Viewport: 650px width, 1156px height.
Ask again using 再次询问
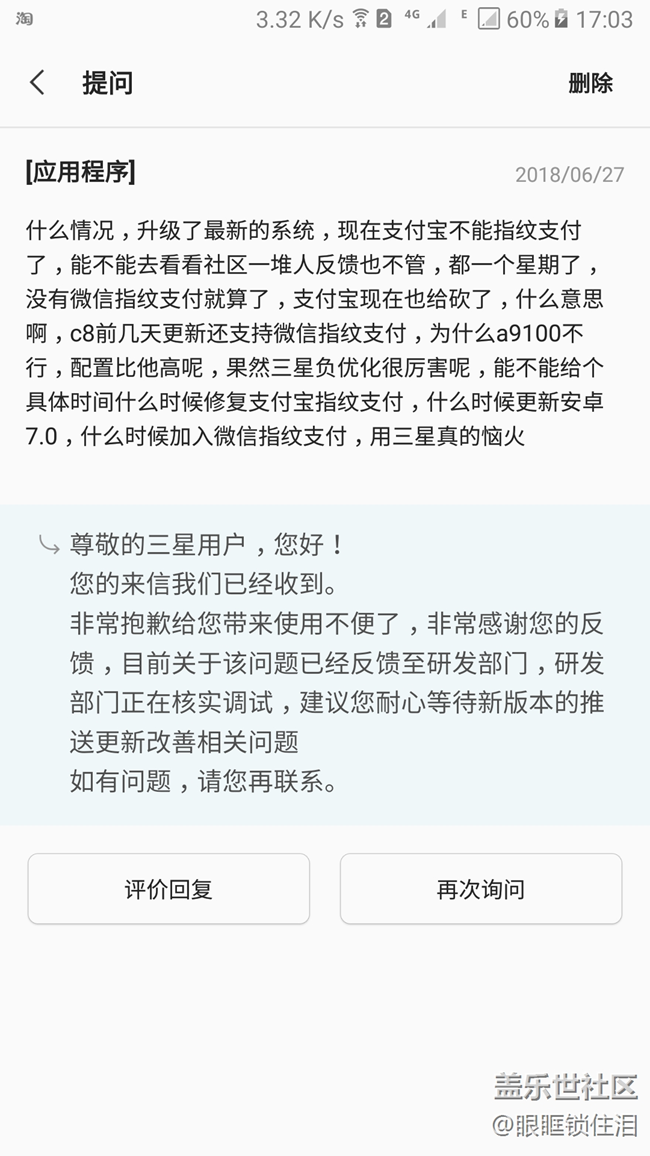[481, 889]
